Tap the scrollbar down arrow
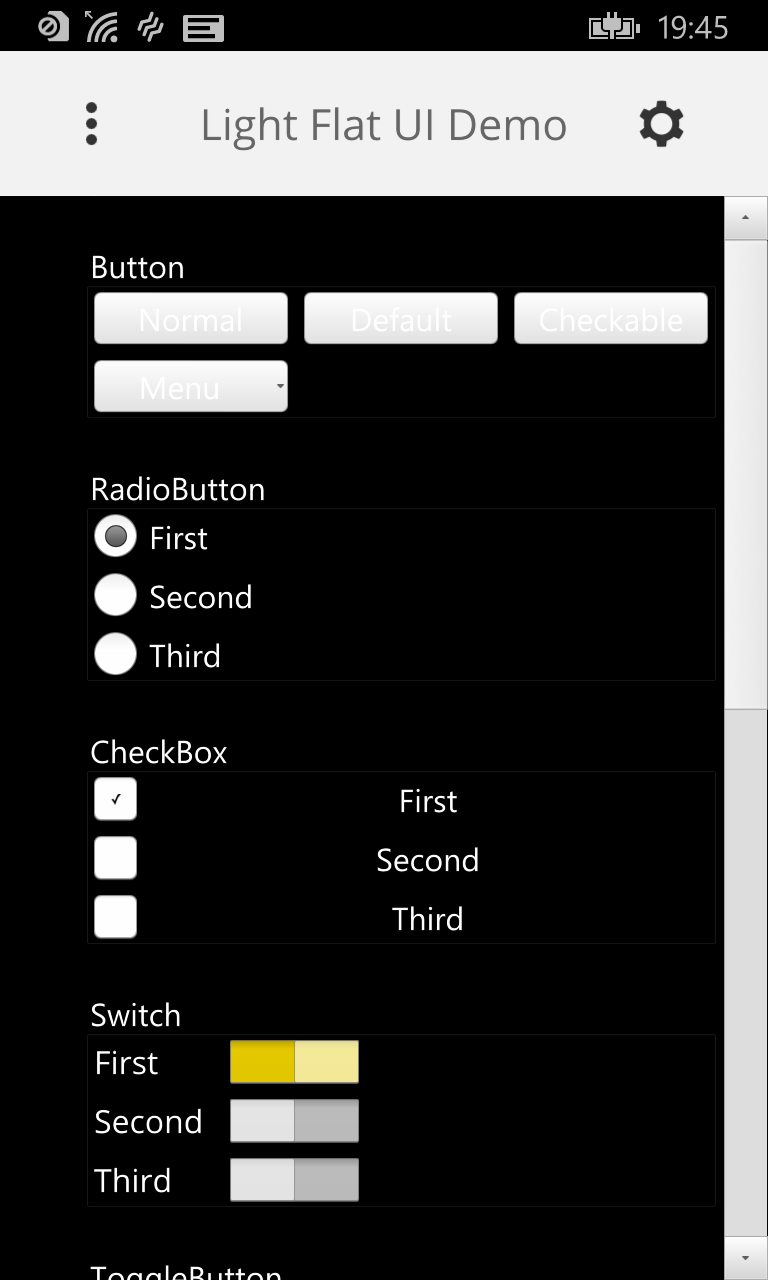Viewport: 768px width, 1280px height. coord(746,1257)
